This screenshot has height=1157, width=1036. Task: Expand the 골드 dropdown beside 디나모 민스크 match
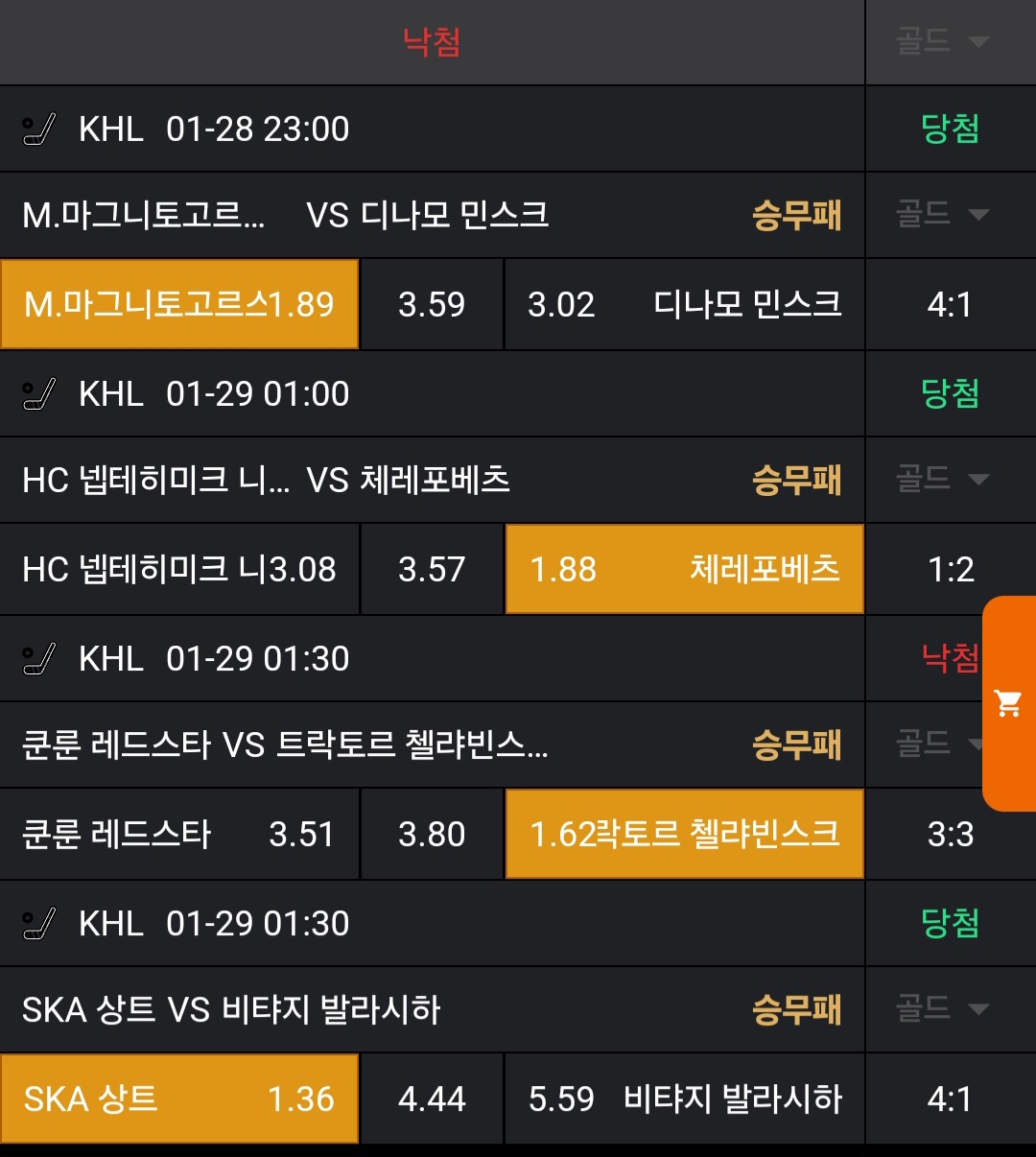coord(942,214)
